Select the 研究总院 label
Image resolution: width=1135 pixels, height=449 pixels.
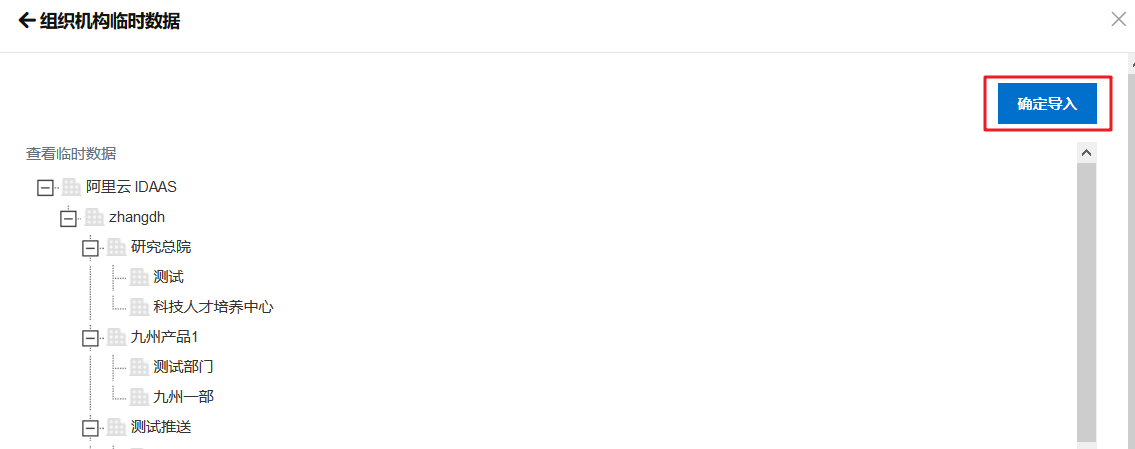click(161, 247)
